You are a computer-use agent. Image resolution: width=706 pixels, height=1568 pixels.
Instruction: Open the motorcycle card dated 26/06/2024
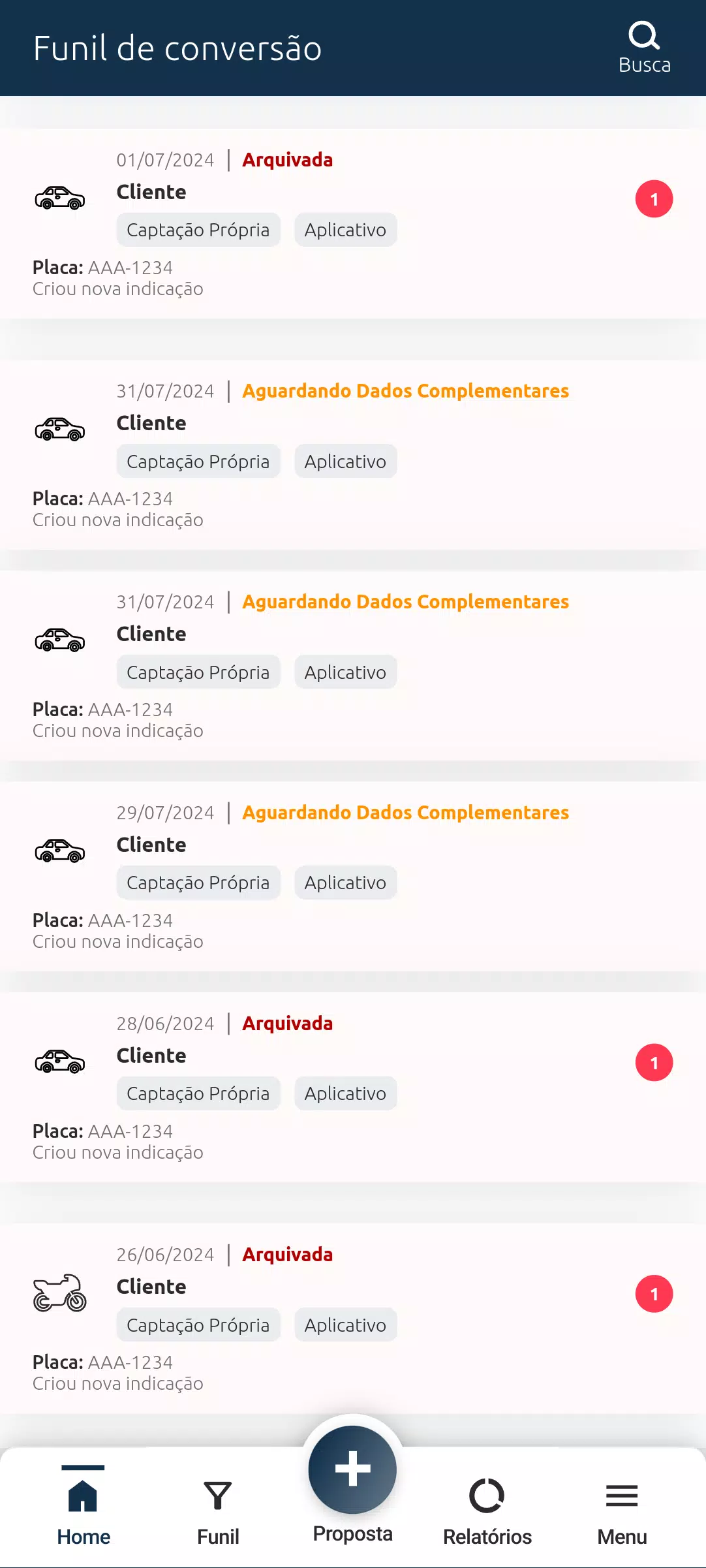pos(352,1318)
